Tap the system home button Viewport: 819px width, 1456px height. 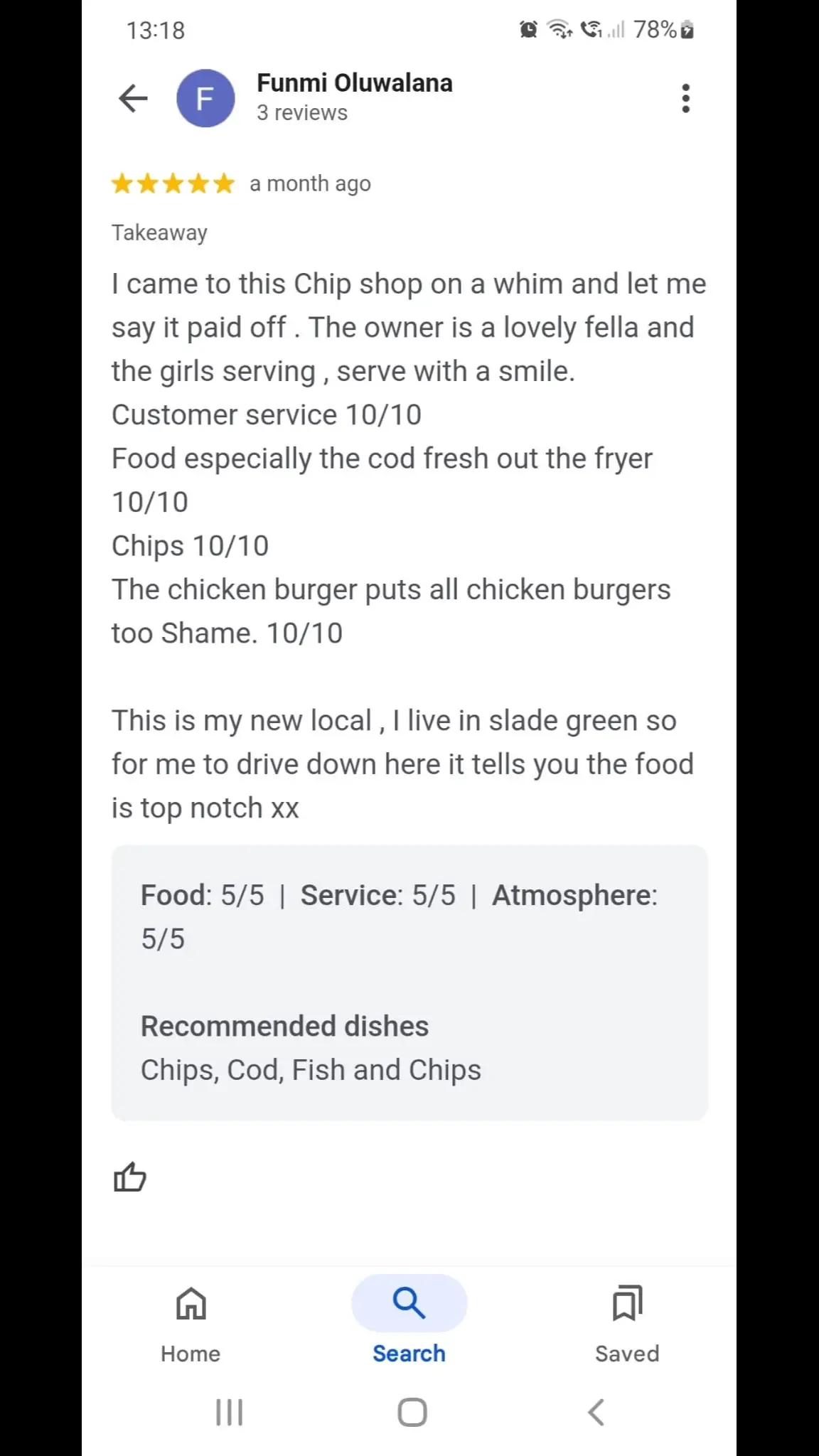(x=412, y=1412)
